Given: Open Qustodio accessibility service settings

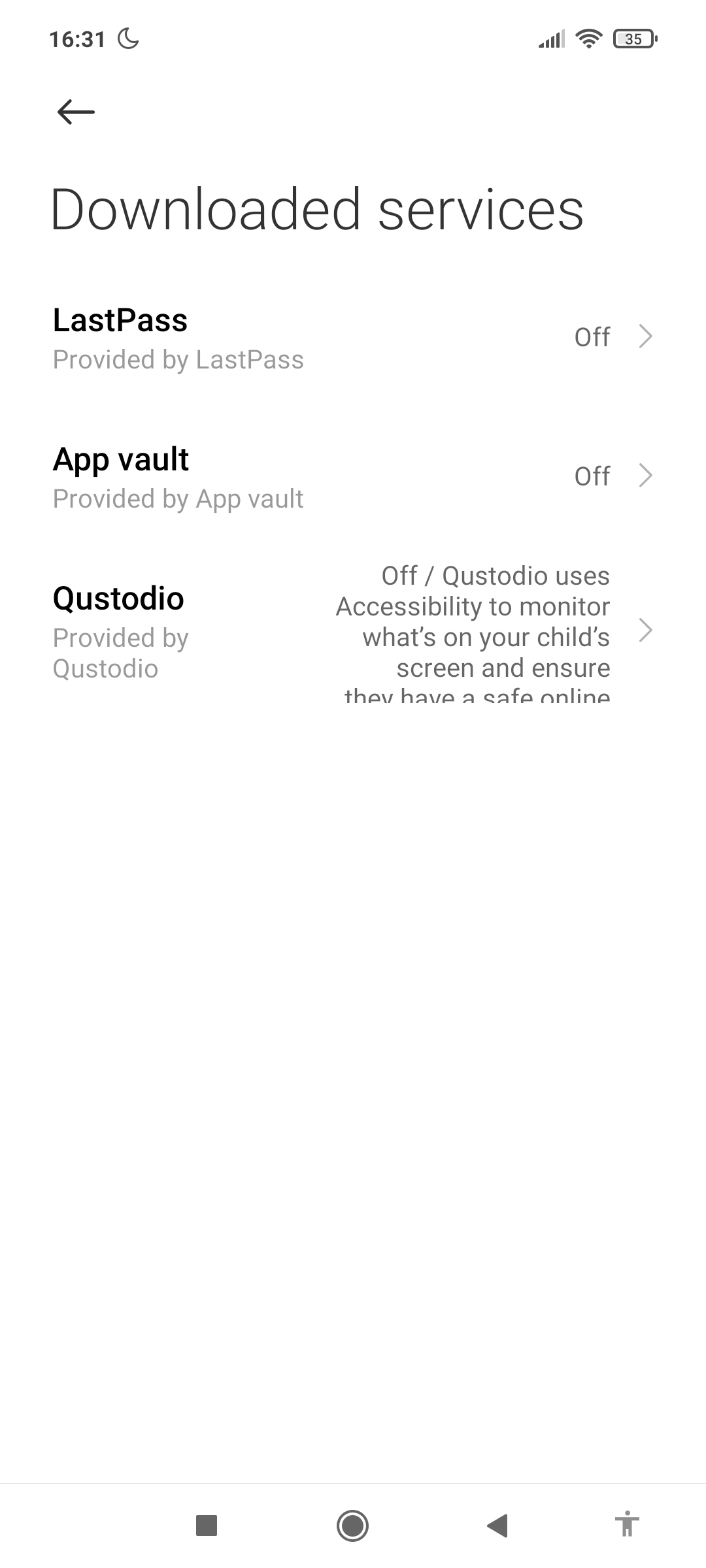Looking at the screenshot, I should (353, 632).
